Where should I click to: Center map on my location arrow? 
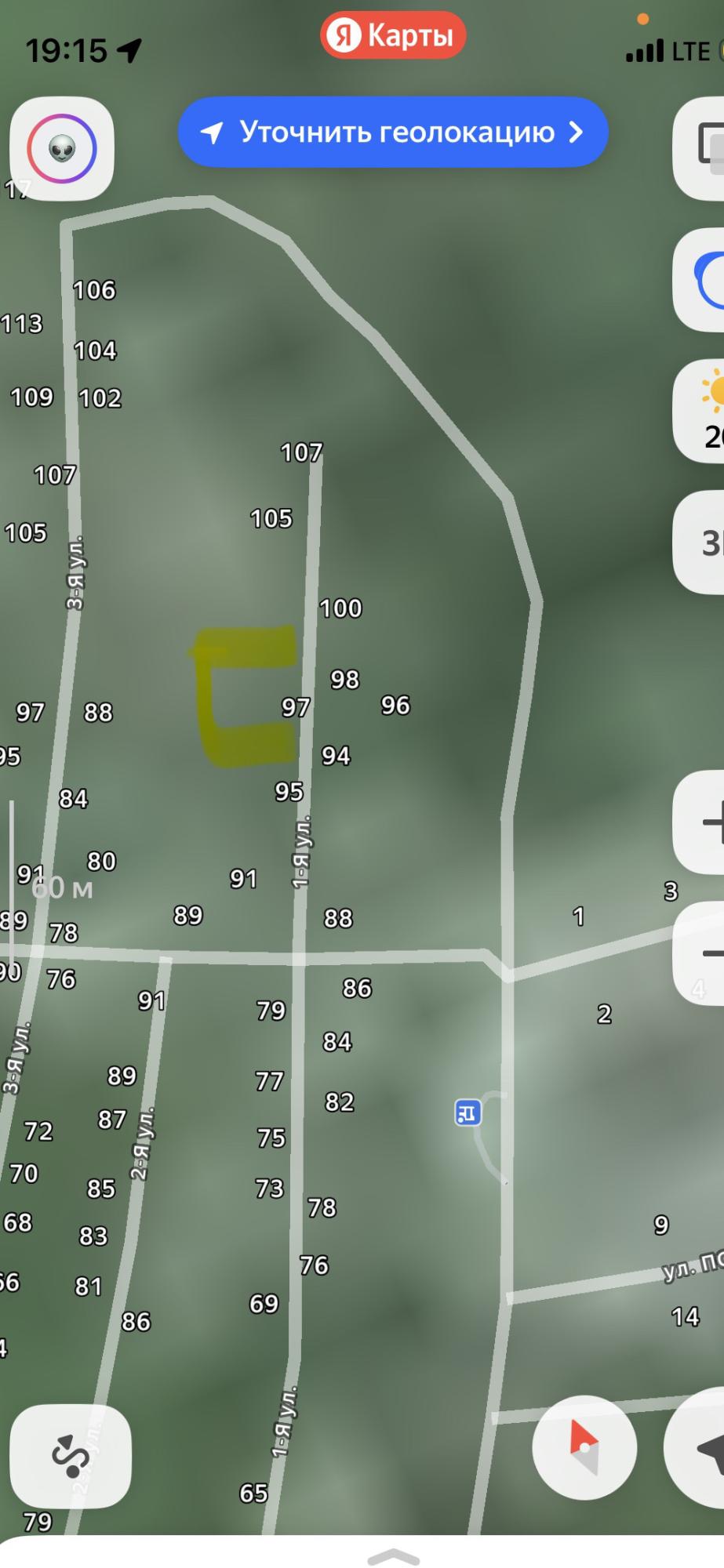tap(695, 1447)
